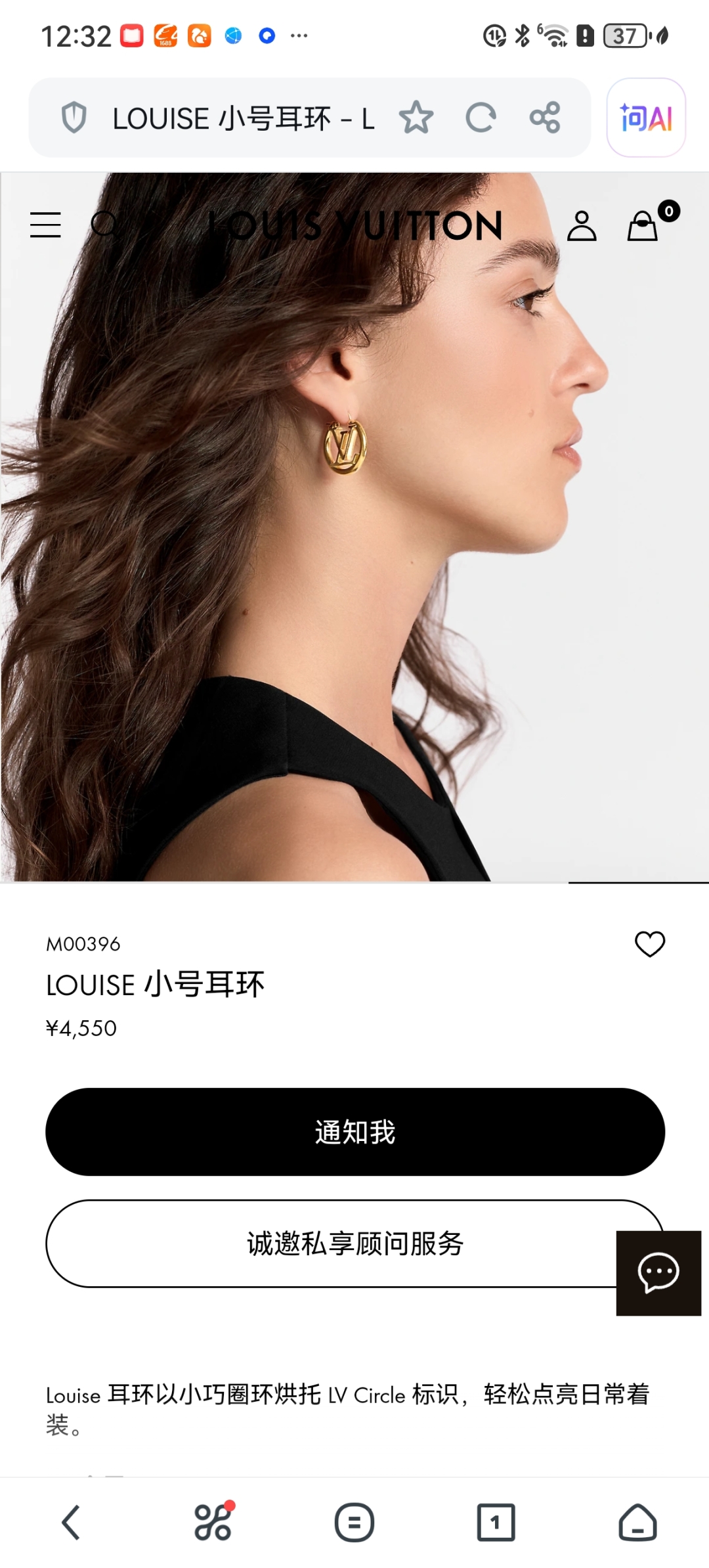View the shopping bag

pos(643,226)
